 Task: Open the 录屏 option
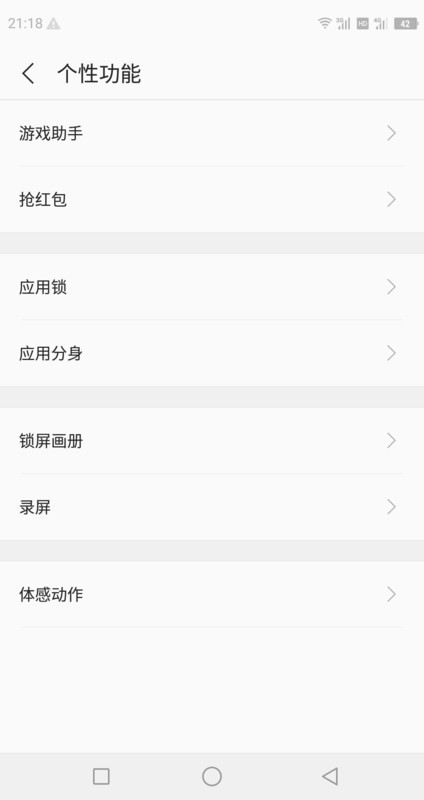point(212,507)
